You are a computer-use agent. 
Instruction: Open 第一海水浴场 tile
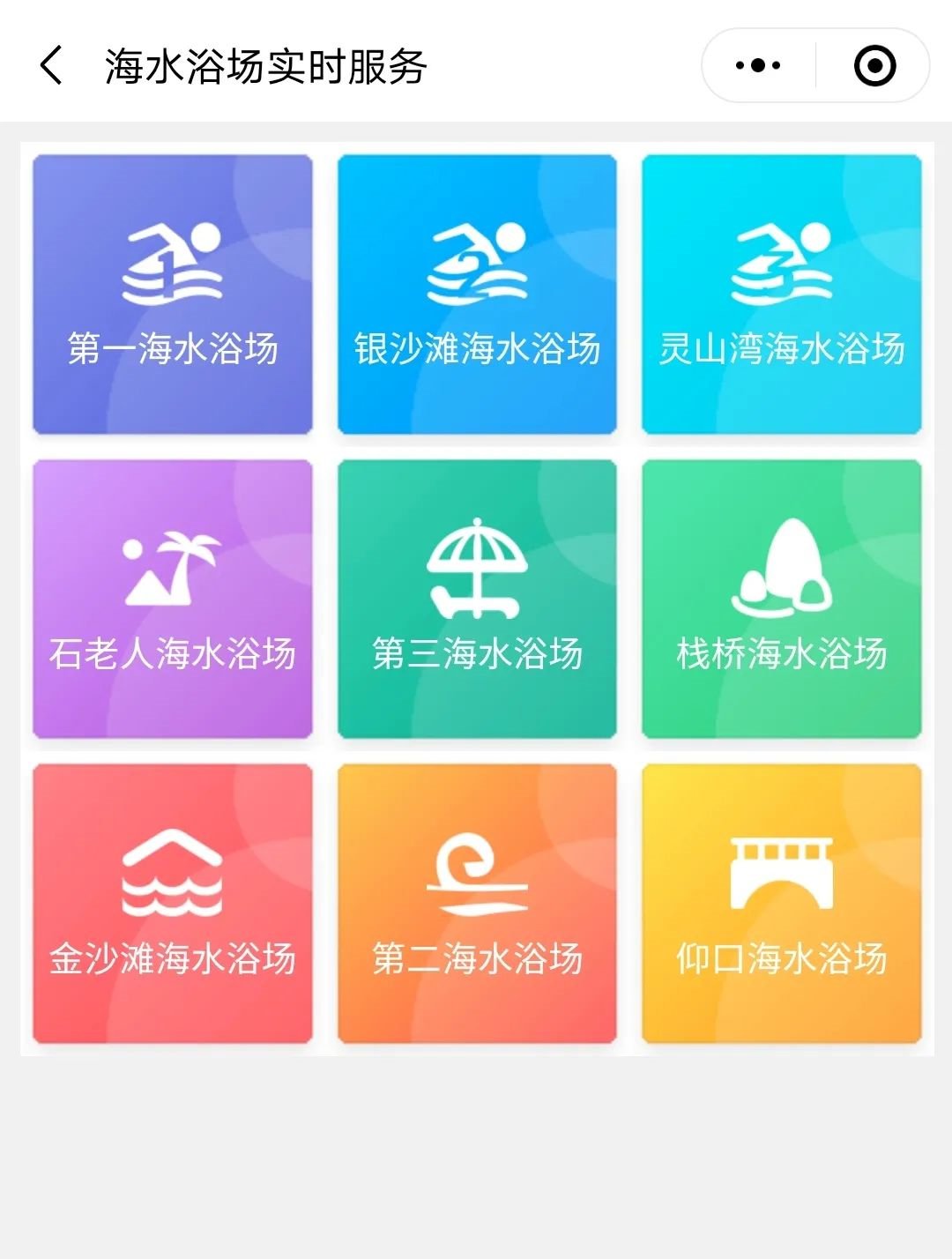tap(173, 294)
